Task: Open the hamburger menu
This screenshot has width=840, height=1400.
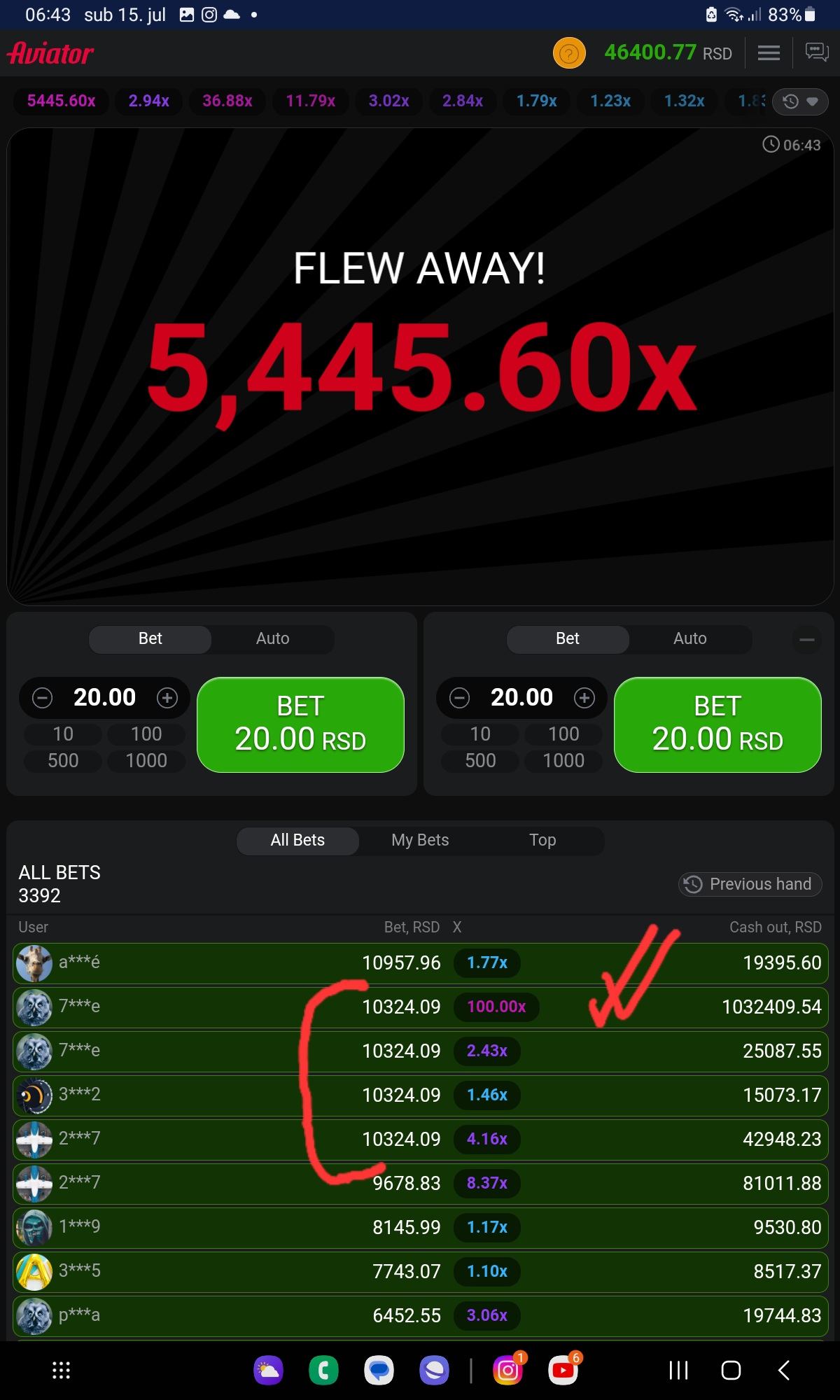Action: [x=769, y=53]
